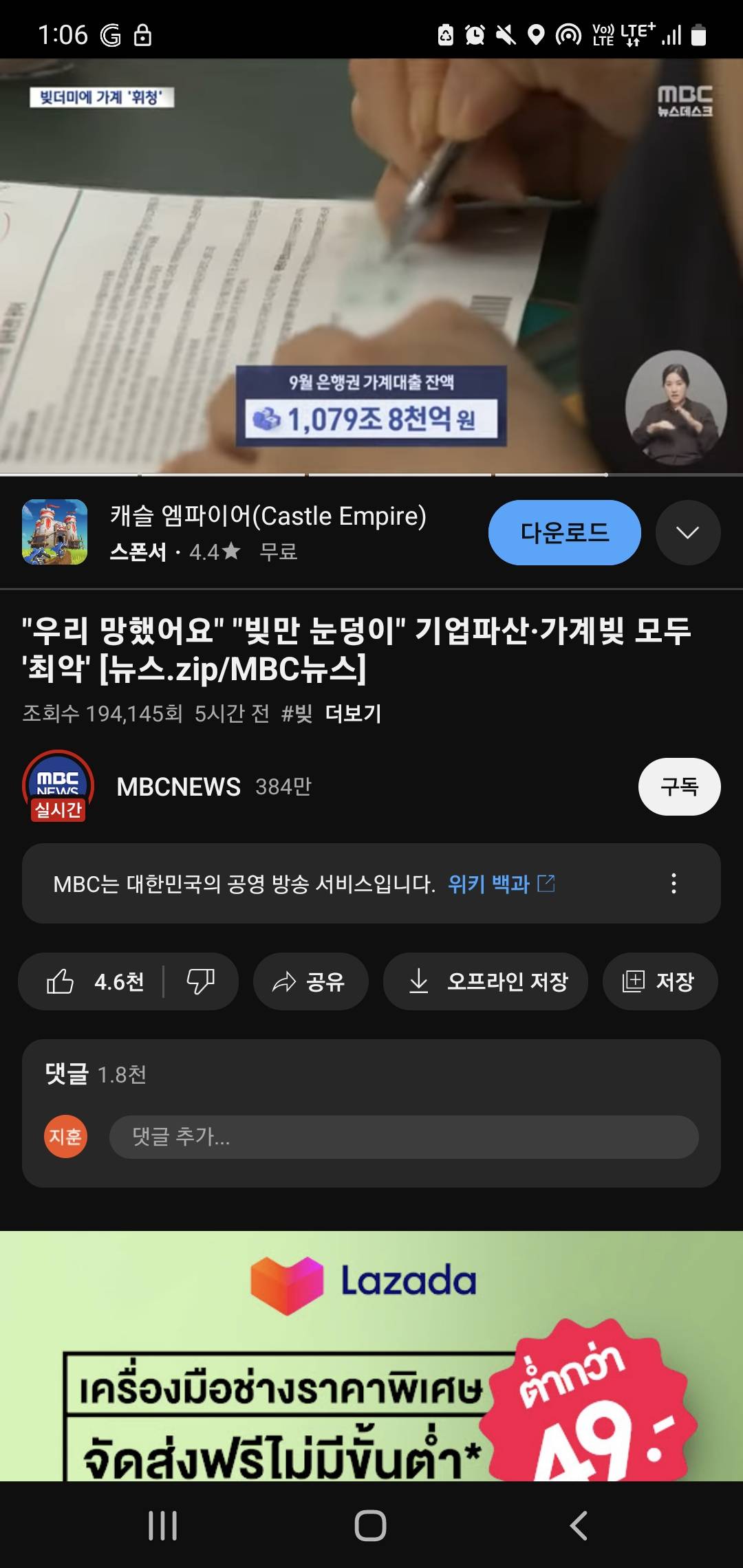The image size is (743, 1568).
Task: Open the MBCNEWS channel page
Action: point(178,787)
